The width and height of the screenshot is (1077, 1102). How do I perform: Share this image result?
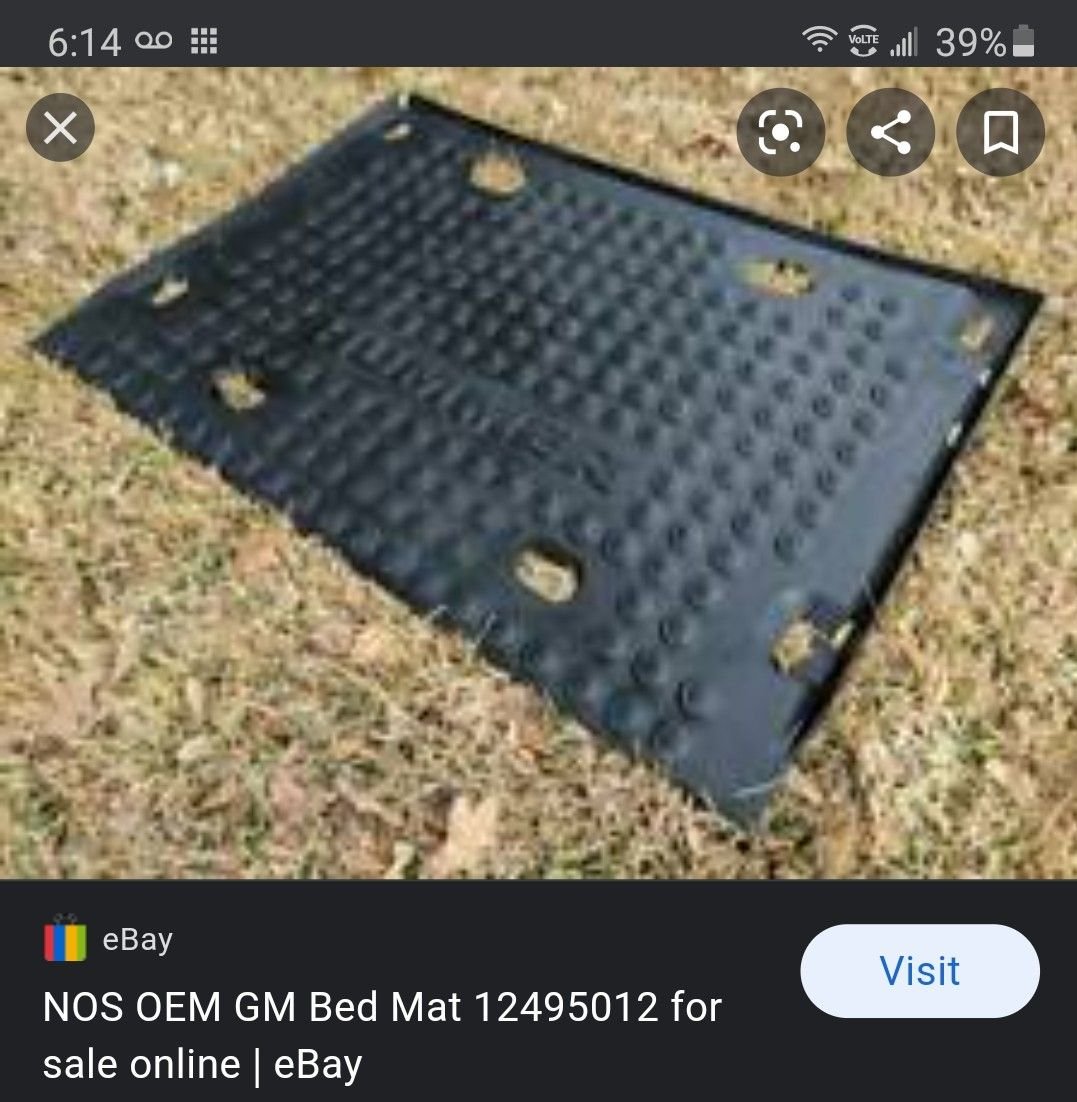pyautogui.click(x=890, y=133)
